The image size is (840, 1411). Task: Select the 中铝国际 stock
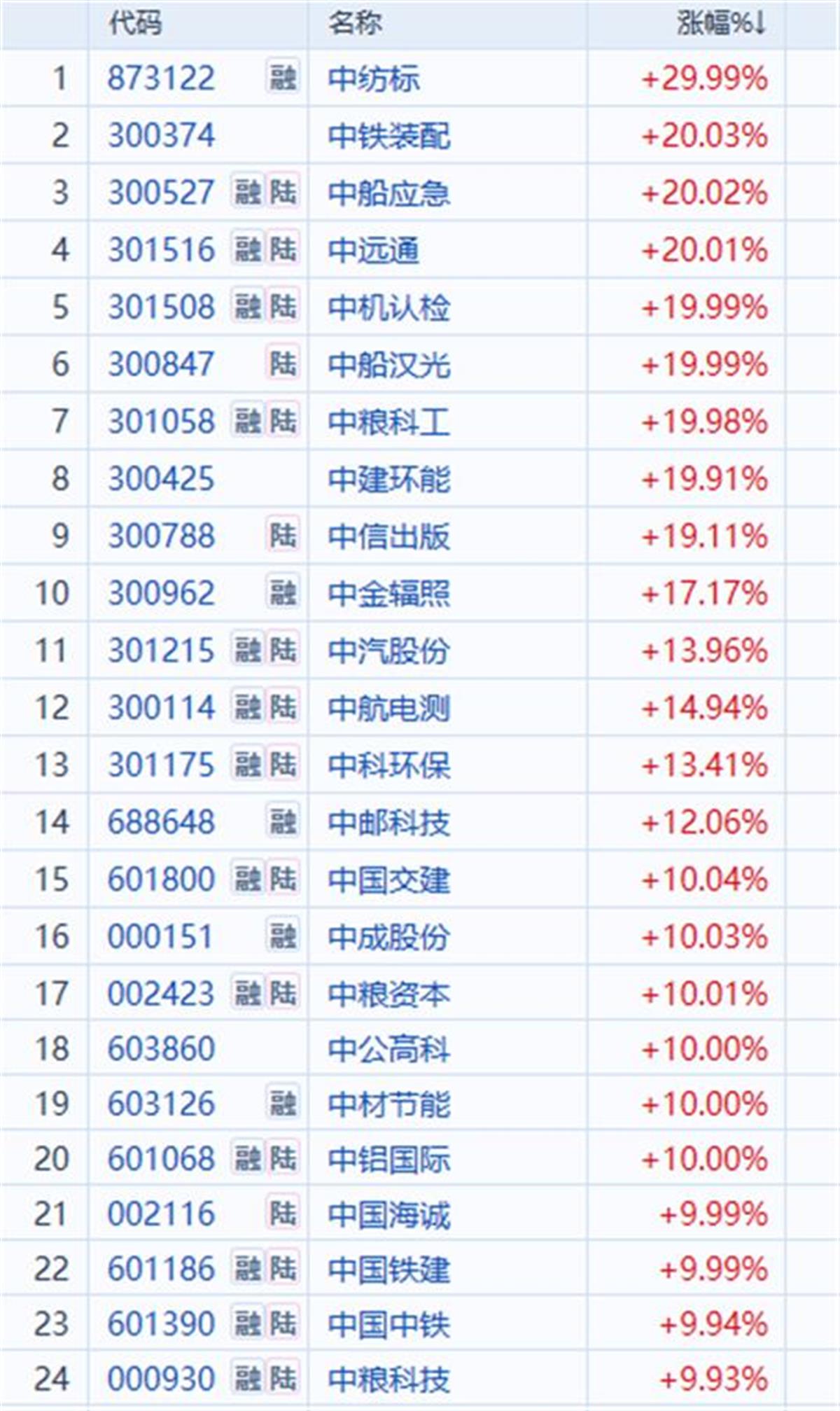[x=389, y=1159]
